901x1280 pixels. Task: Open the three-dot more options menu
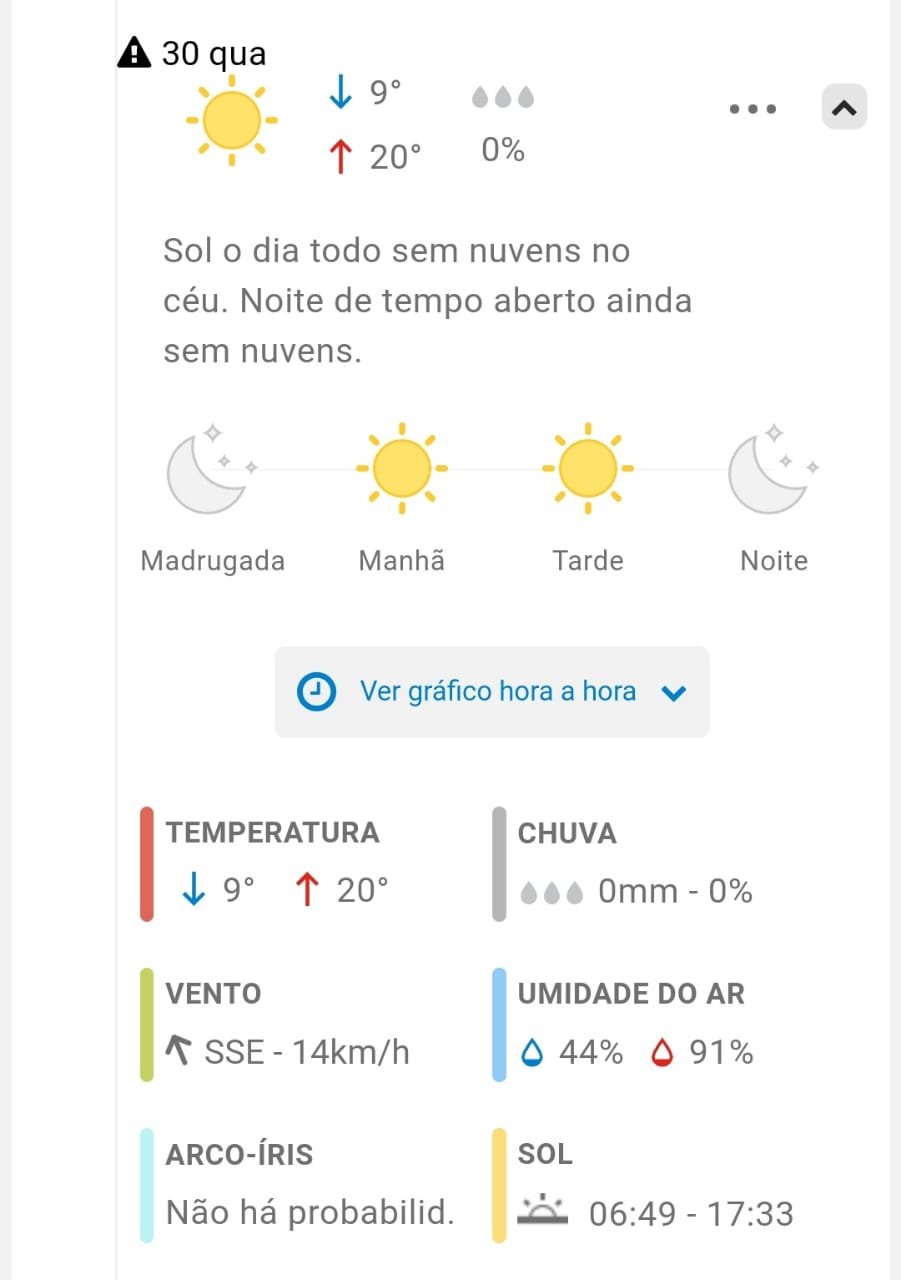753,109
